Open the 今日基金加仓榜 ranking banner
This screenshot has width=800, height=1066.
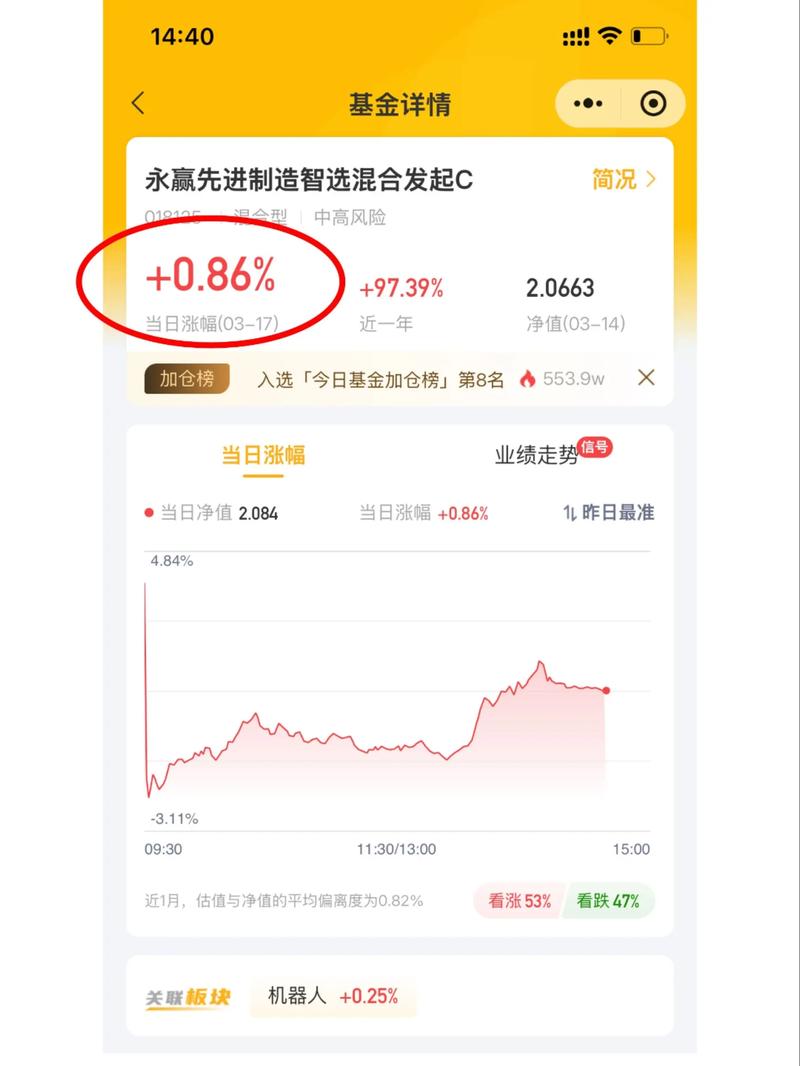380,379
